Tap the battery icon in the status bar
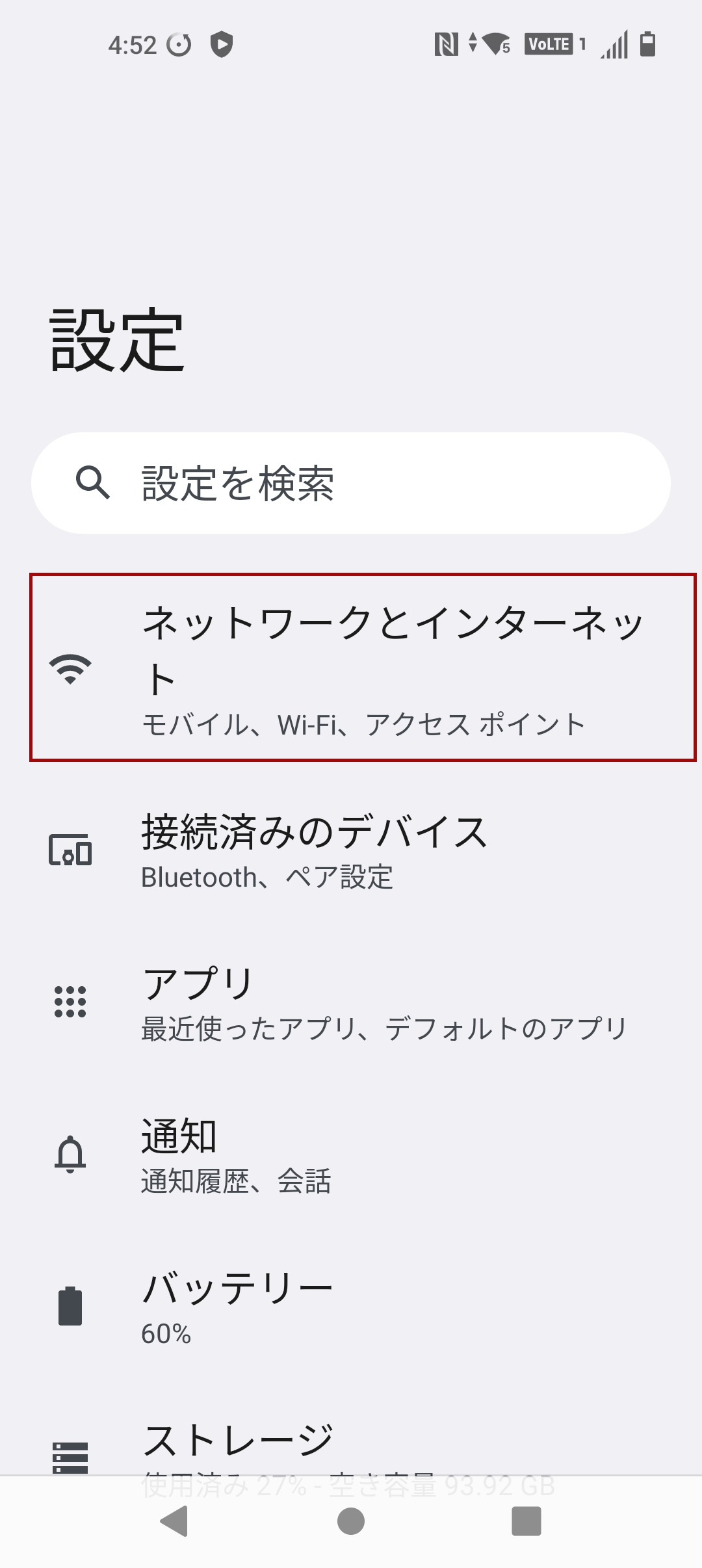Viewport: 702px width, 1568px height. point(647,43)
